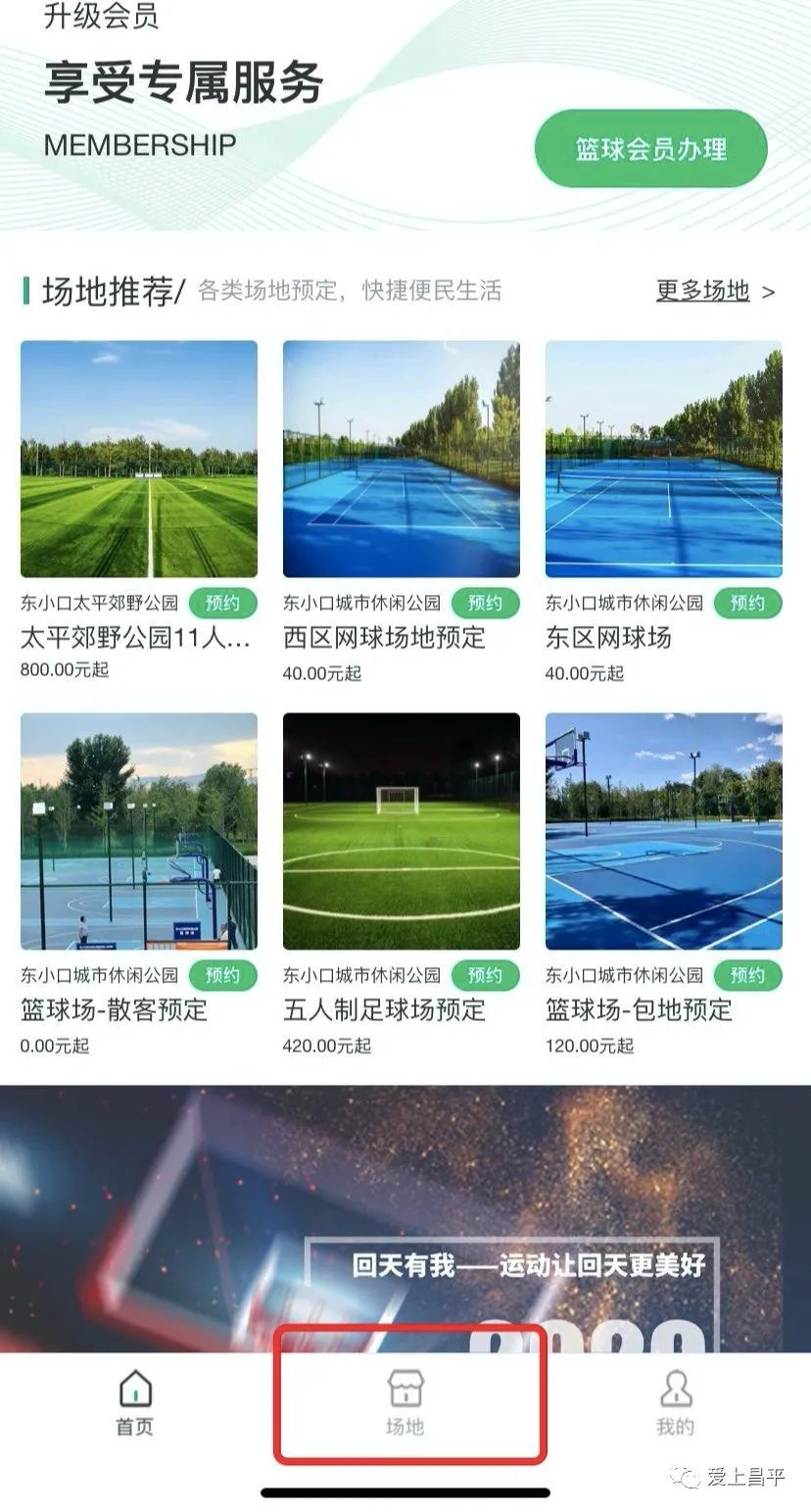Tap 预约 on 篮球场-包地预定
Image resolution: width=811 pixels, height=1512 pixels.
(747, 976)
